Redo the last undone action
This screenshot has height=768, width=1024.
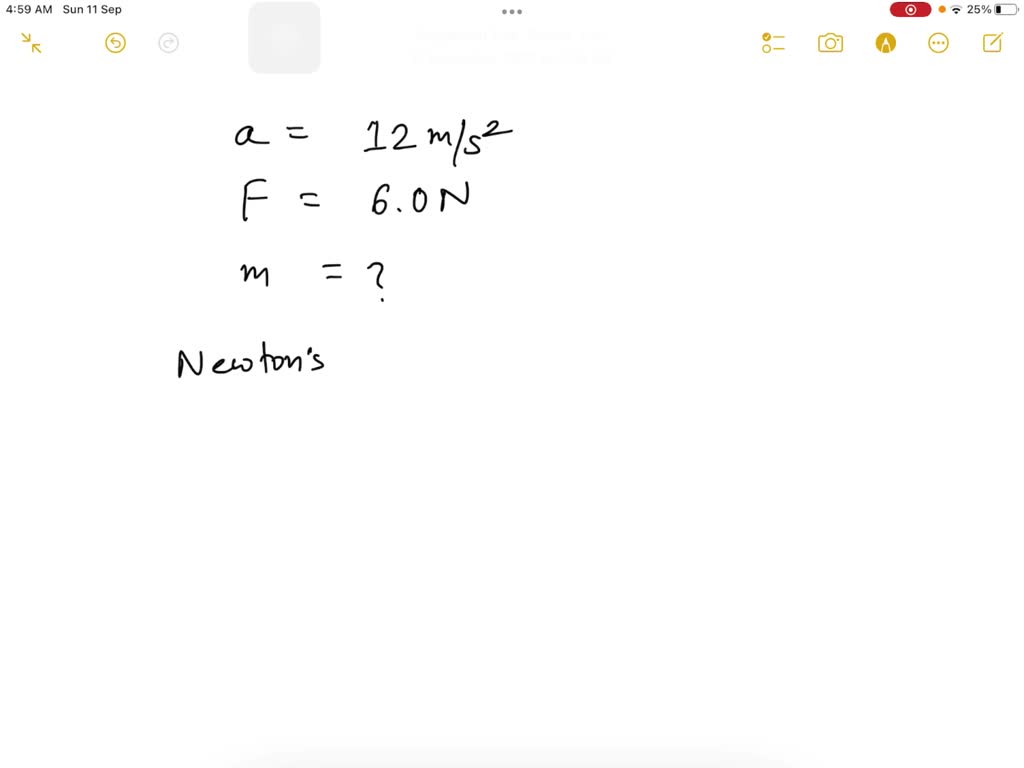tap(169, 43)
